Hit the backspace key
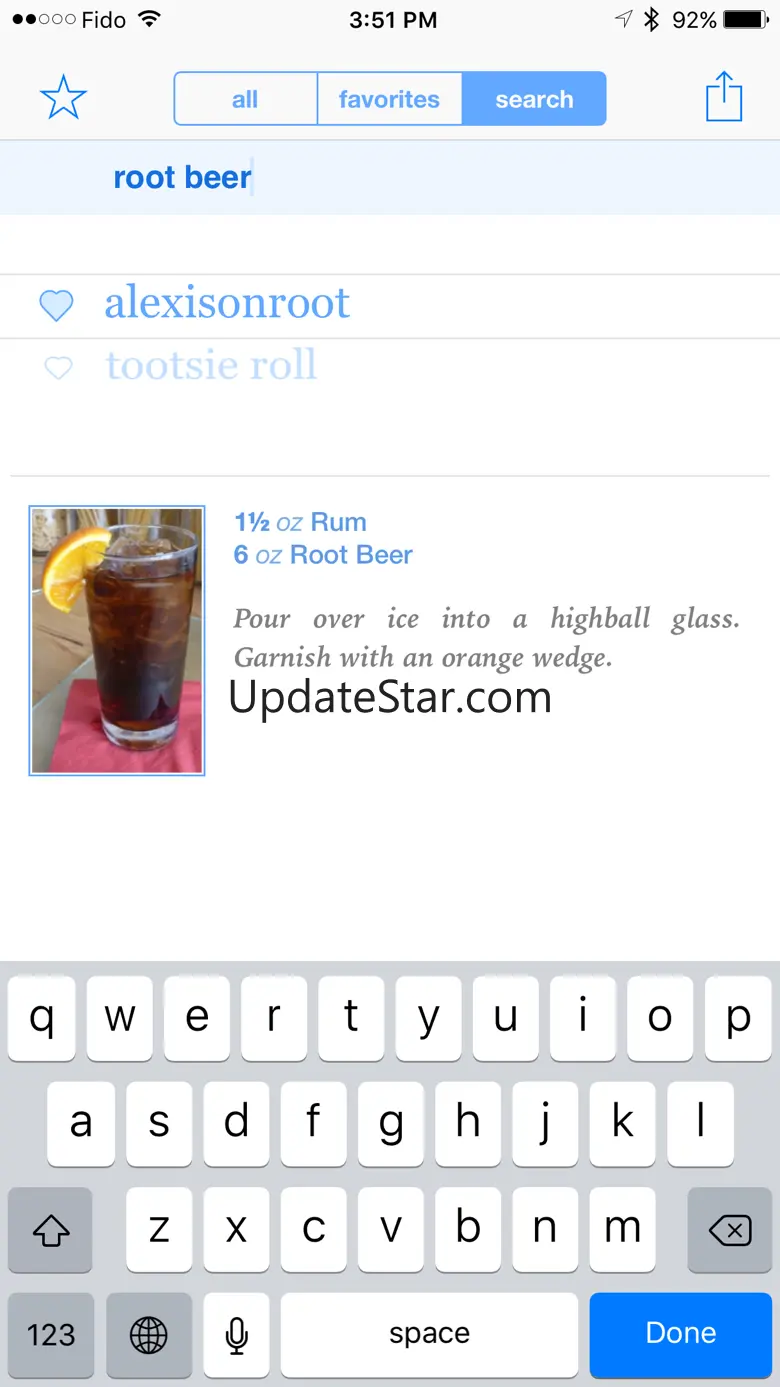The image size is (780, 1387). coord(729,1230)
